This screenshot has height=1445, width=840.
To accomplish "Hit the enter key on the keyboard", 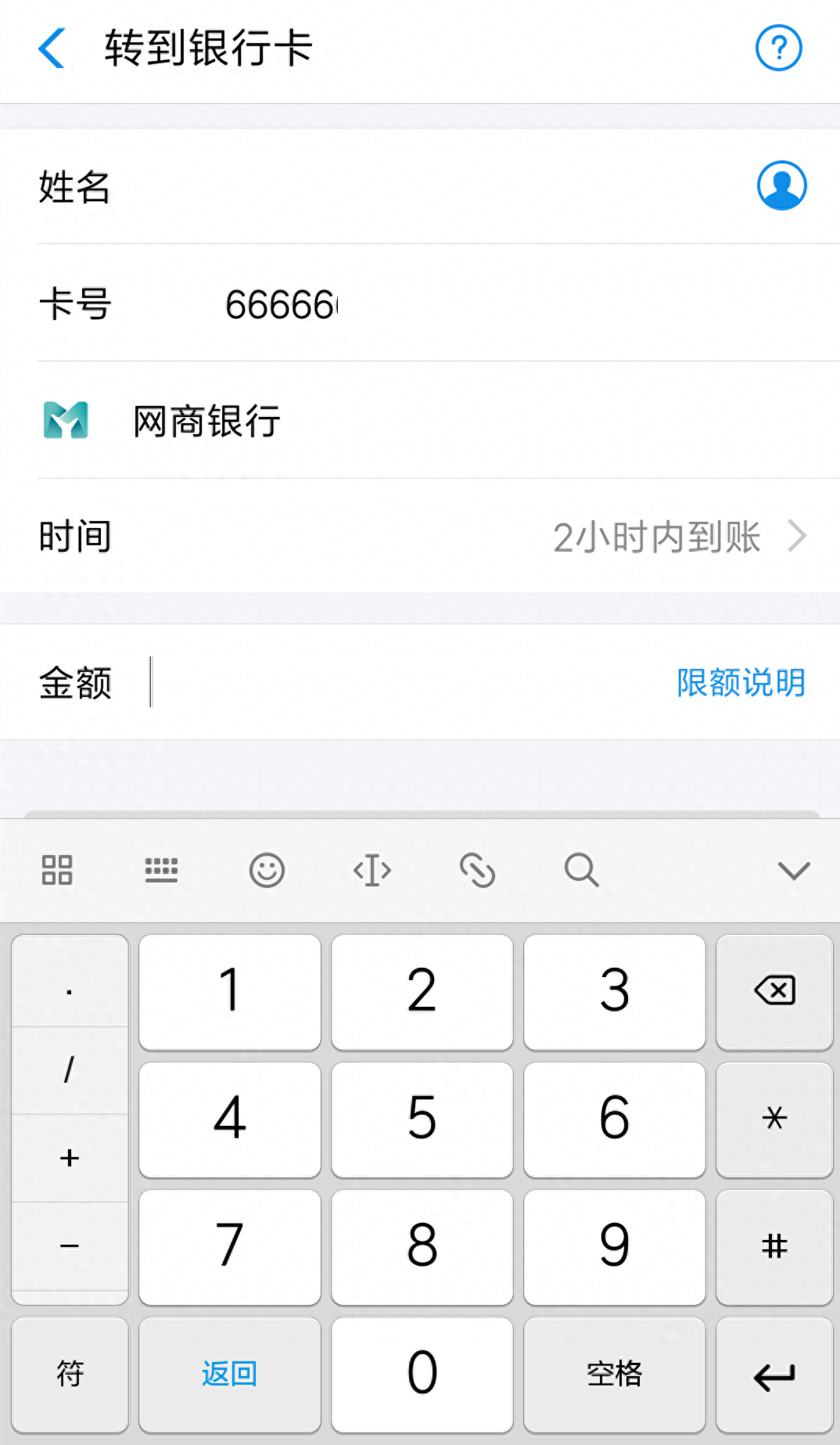I will coord(774,1375).
